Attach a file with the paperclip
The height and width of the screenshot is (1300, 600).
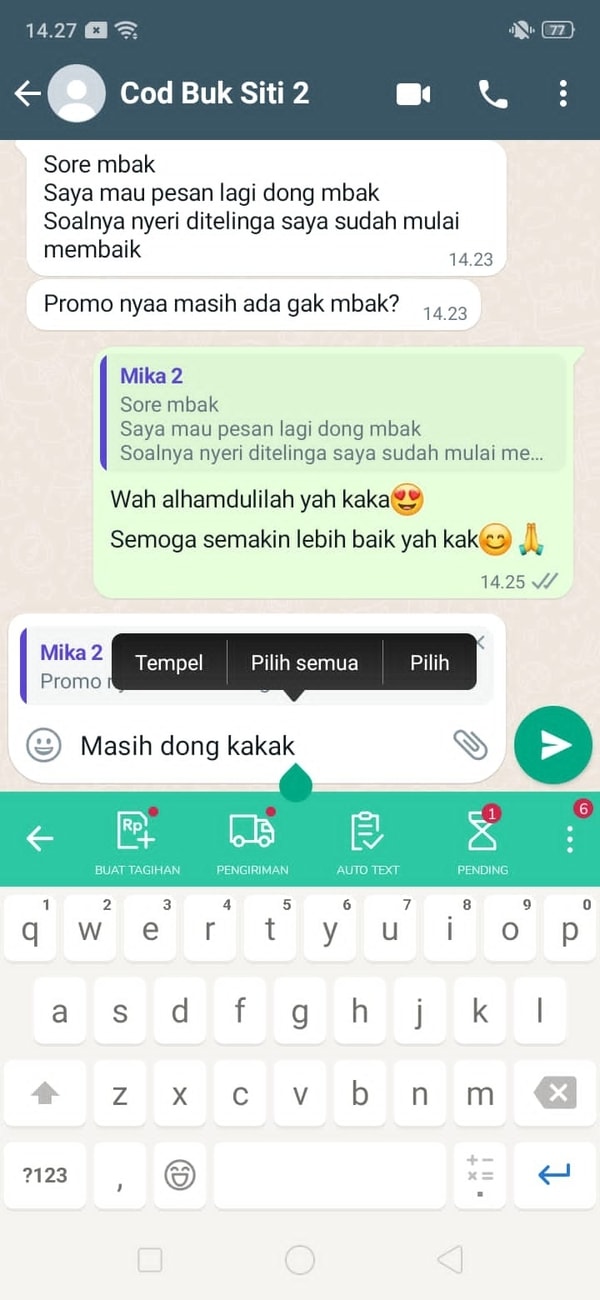[x=469, y=744]
